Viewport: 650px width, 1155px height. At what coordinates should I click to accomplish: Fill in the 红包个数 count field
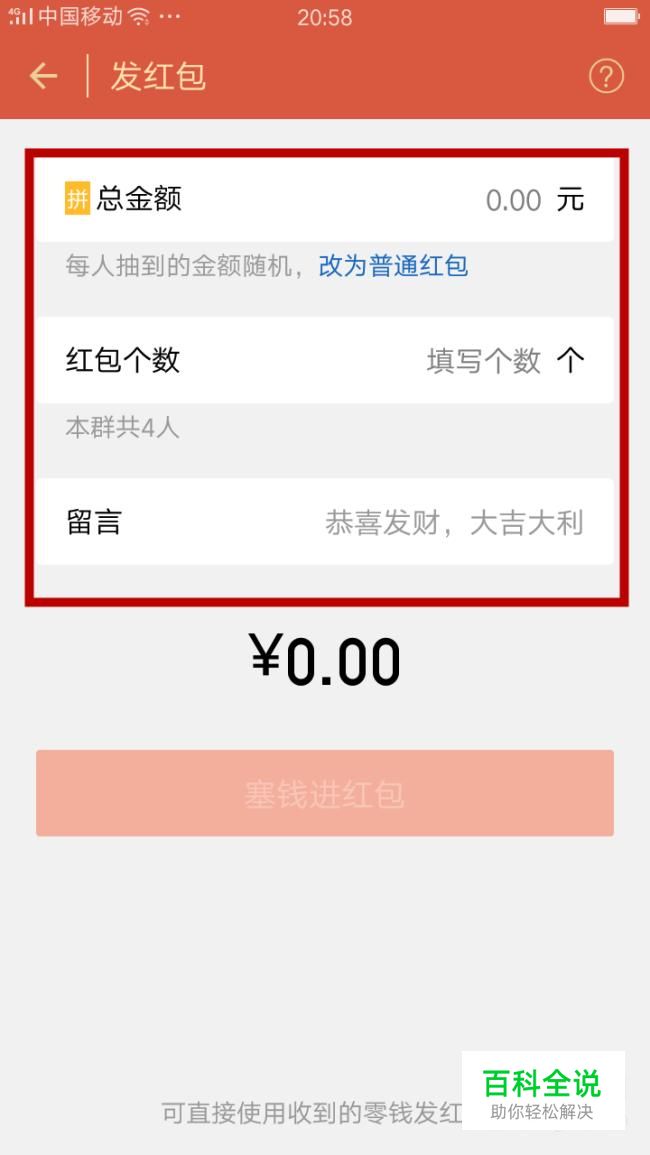pyautogui.click(x=325, y=360)
